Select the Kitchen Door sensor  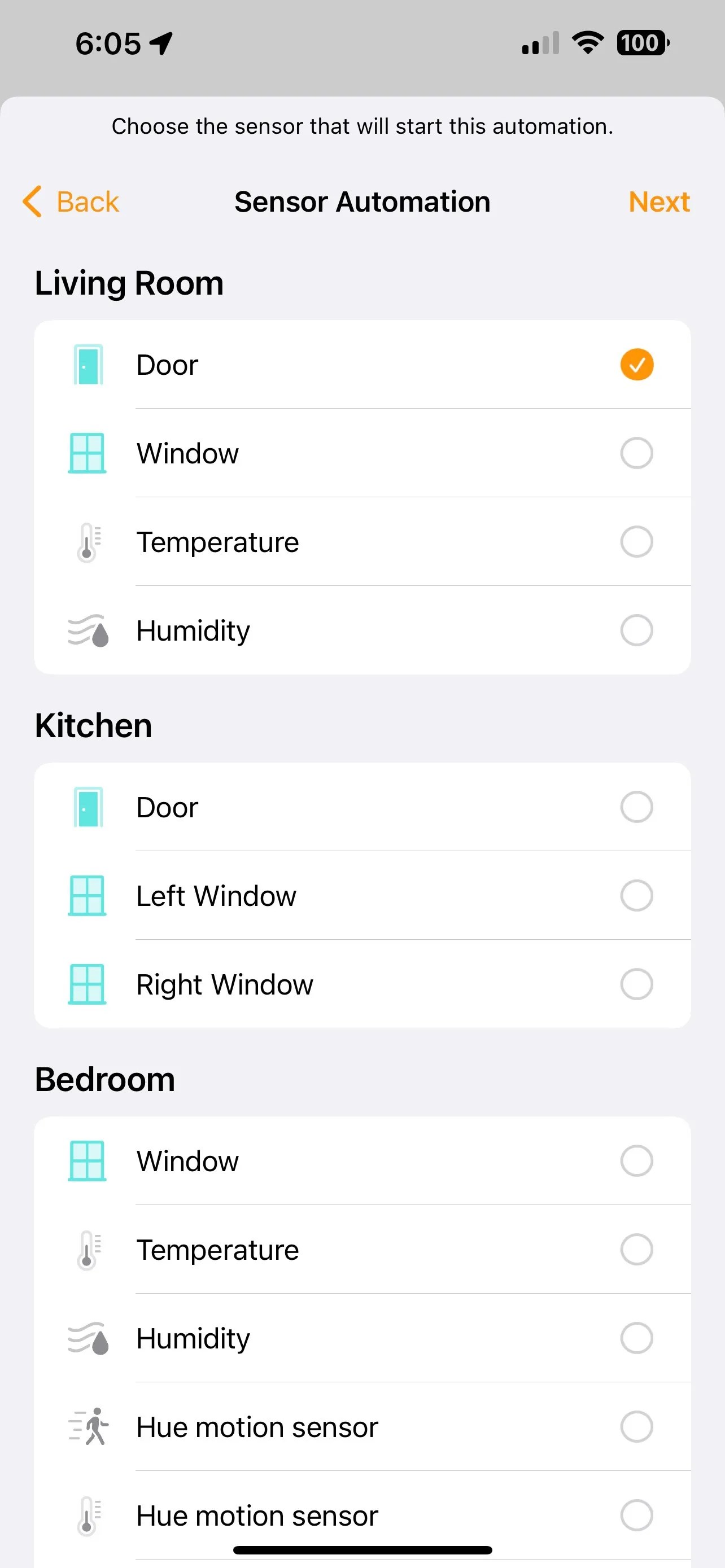[636, 807]
